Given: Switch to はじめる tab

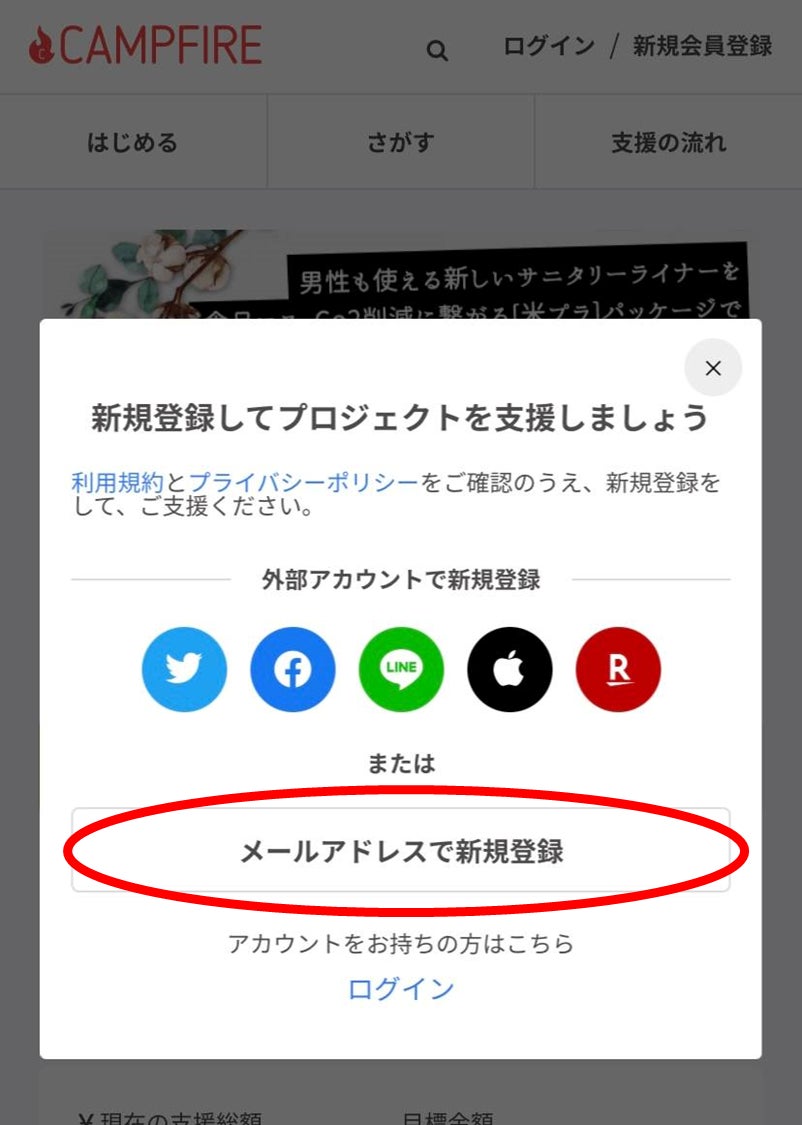Looking at the screenshot, I should pyautogui.click(x=132, y=142).
